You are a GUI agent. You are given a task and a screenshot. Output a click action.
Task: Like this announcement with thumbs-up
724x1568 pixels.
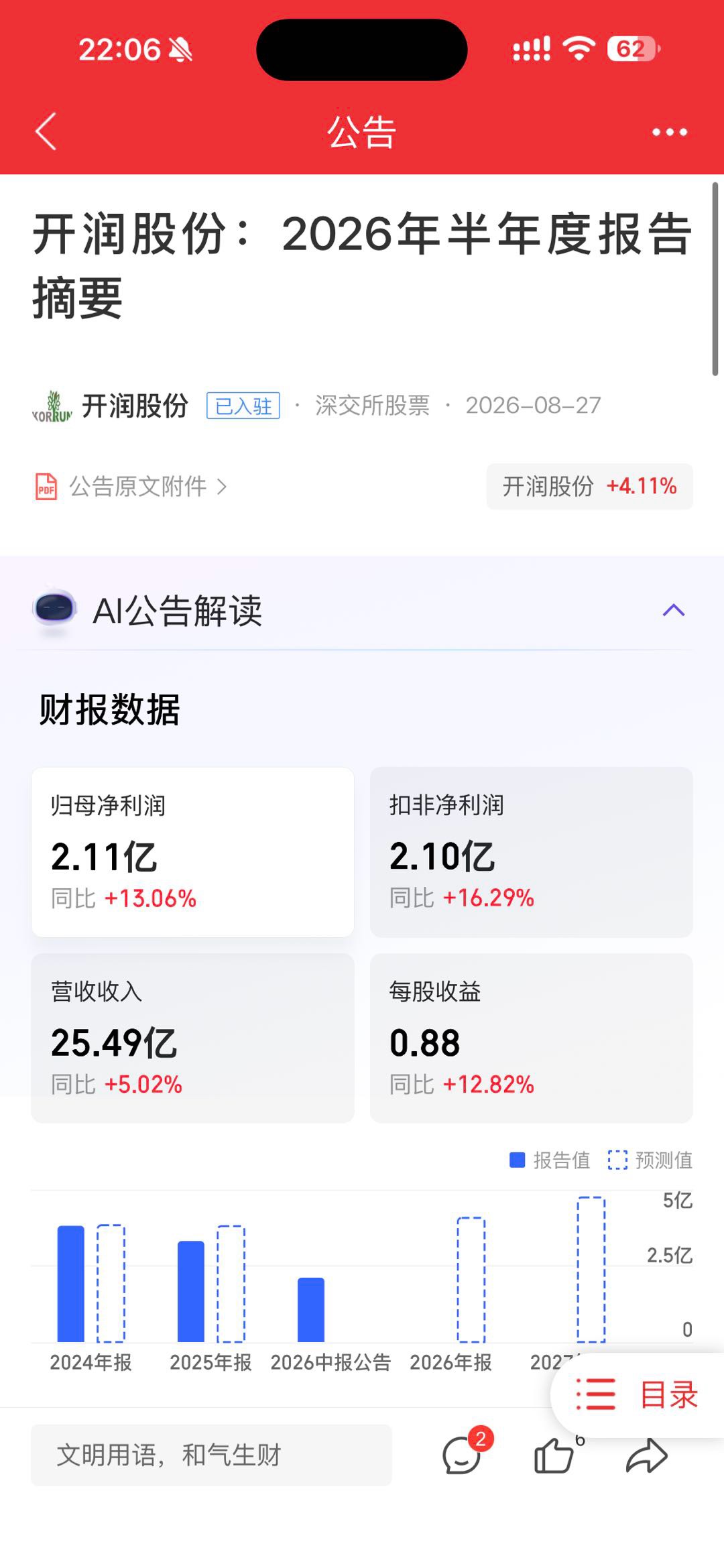554,1455
